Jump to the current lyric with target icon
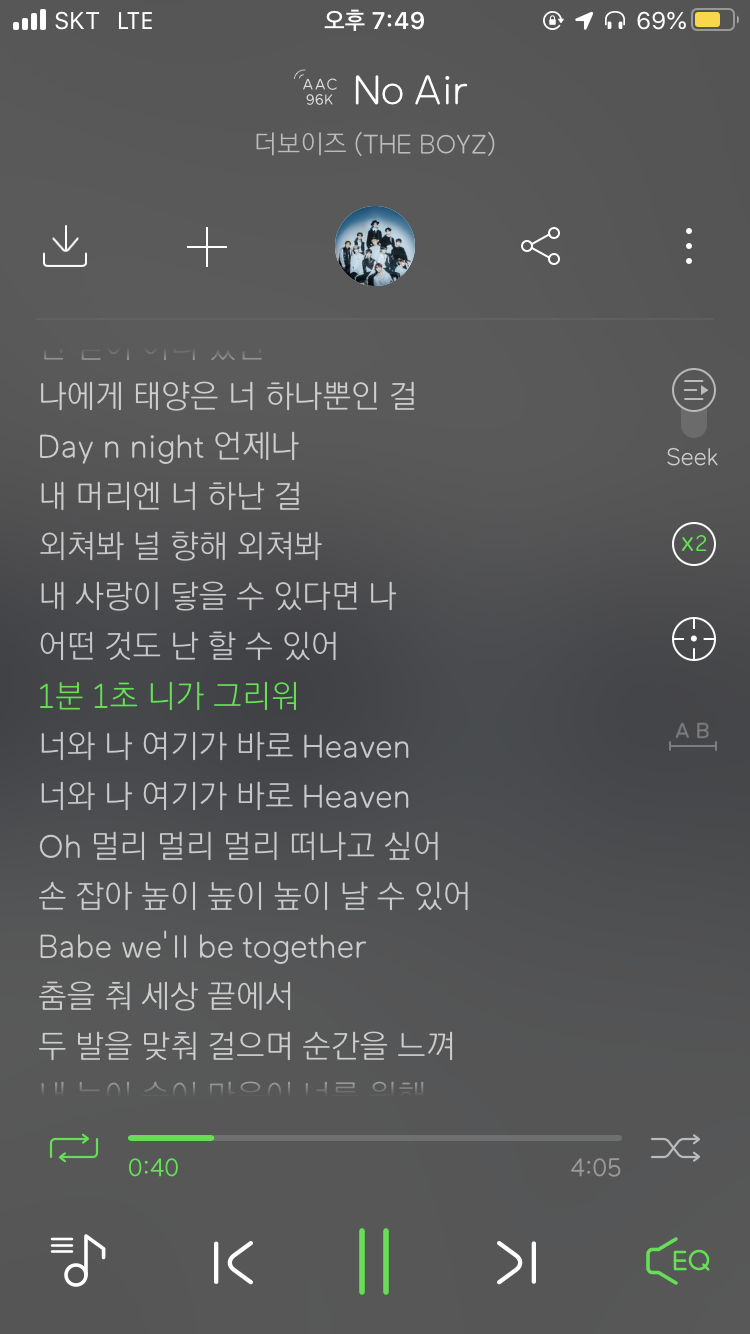 coord(693,639)
